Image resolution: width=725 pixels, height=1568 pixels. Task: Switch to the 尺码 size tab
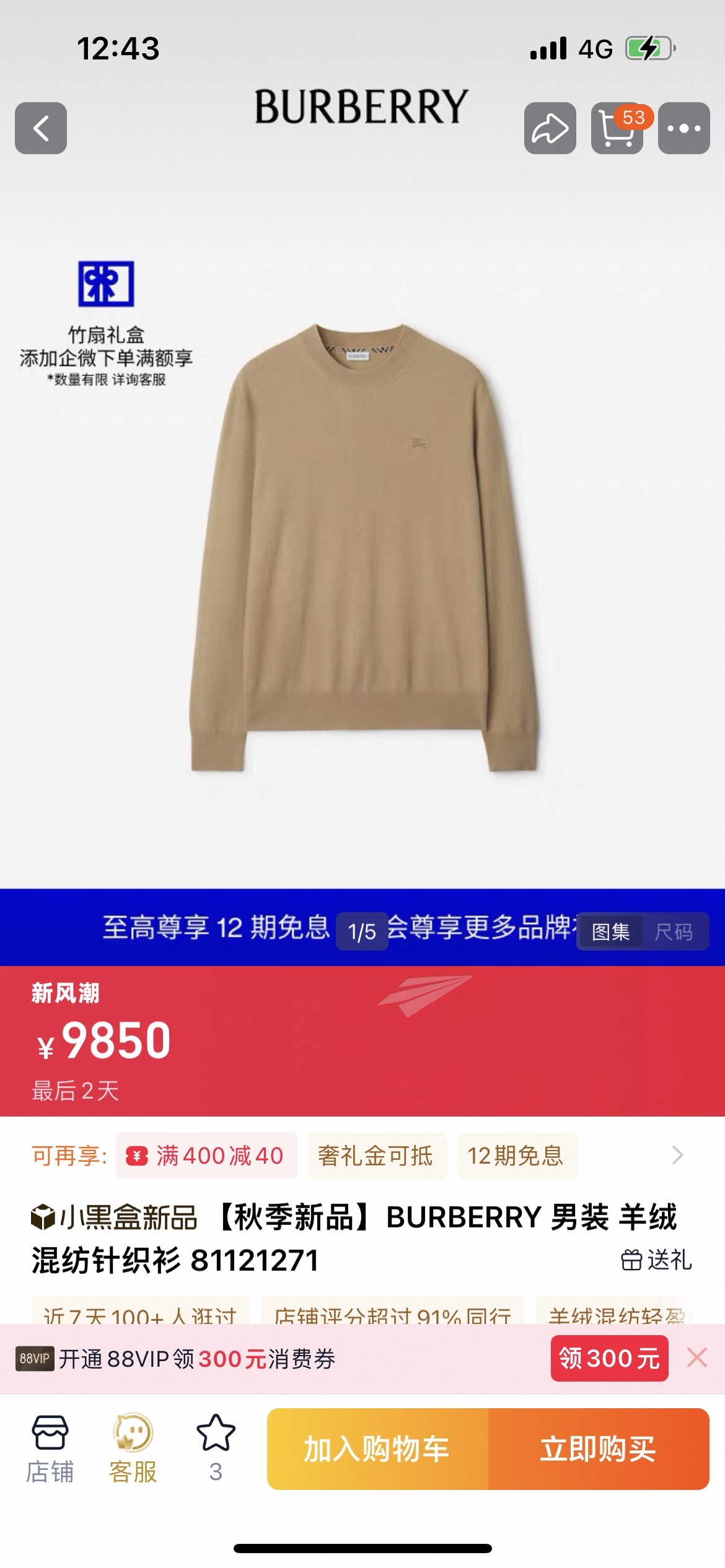click(674, 931)
